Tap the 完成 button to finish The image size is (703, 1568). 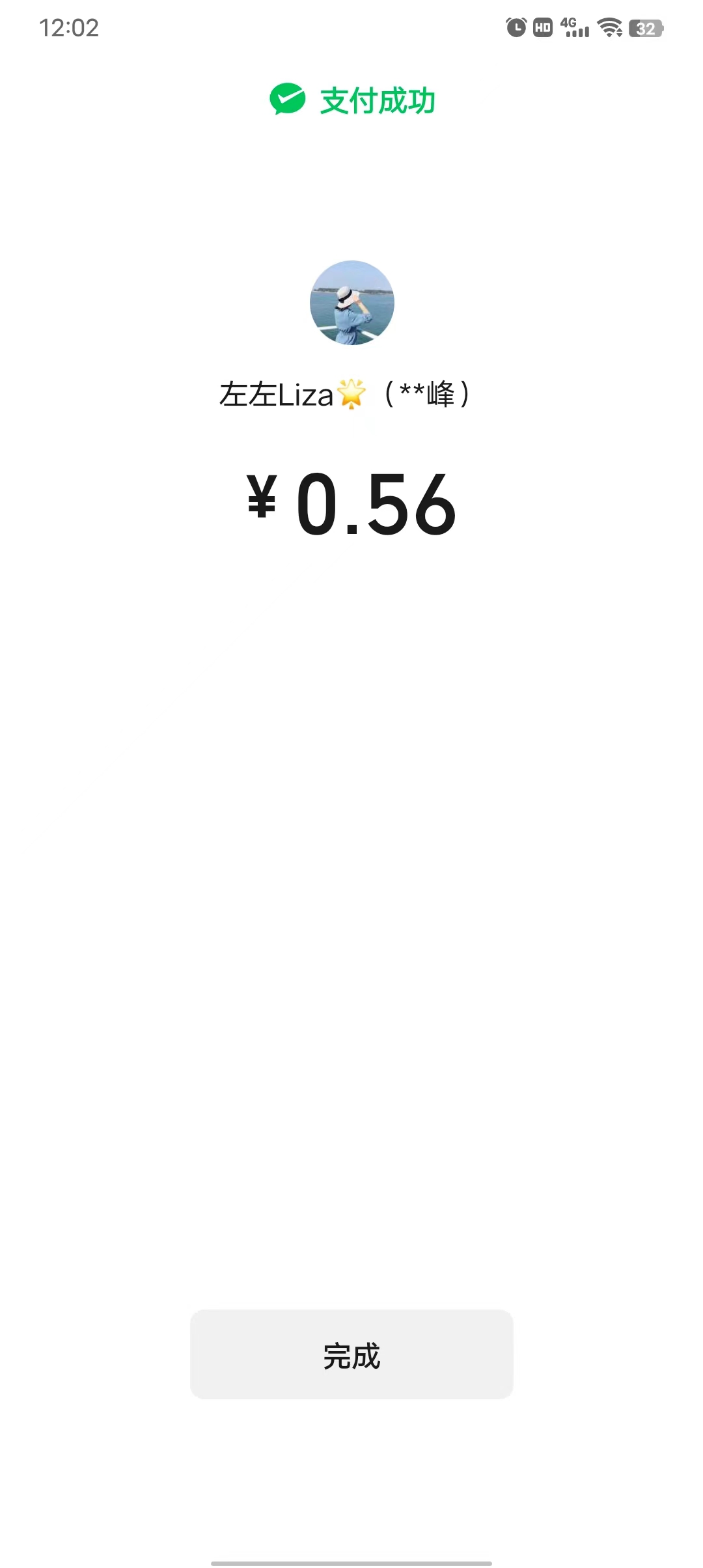[x=351, y=1354]
